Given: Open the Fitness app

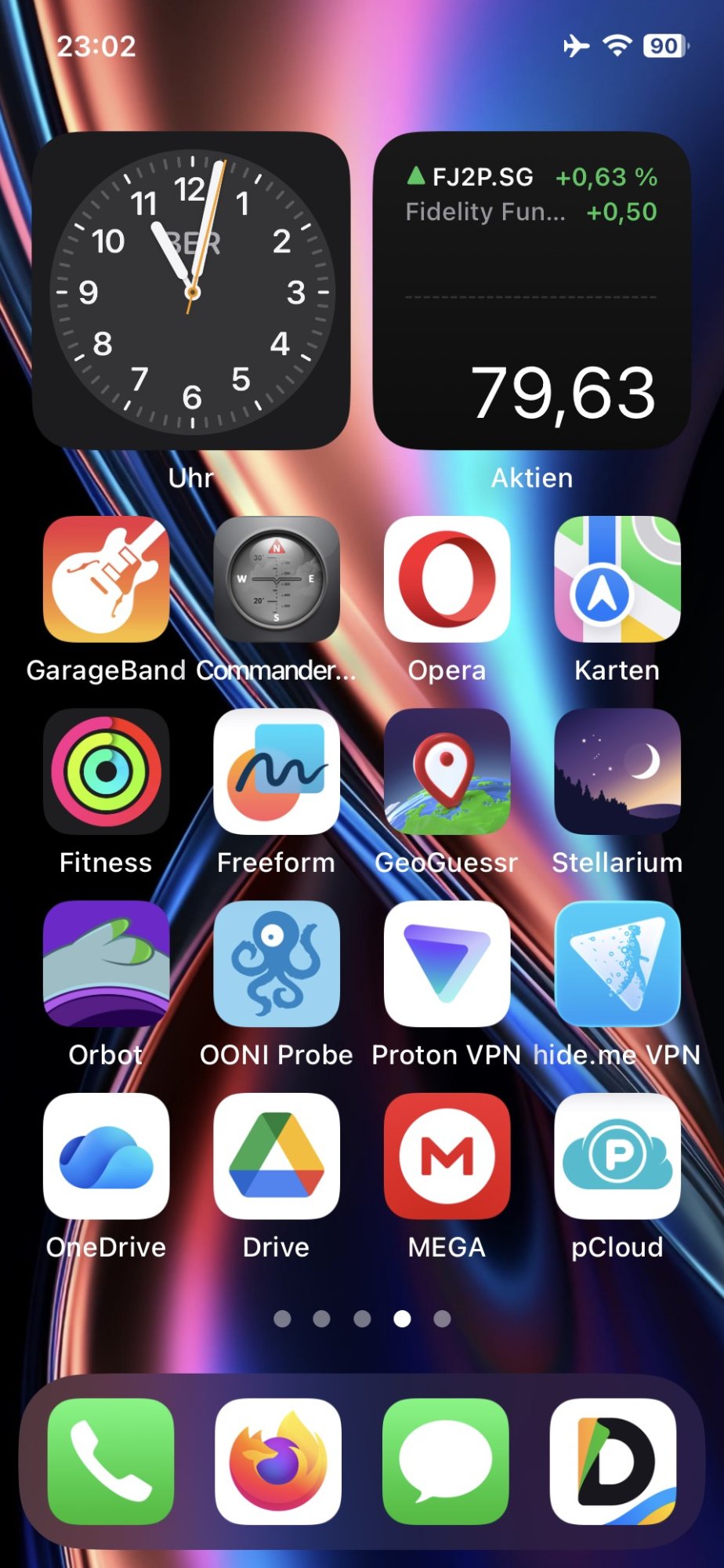Looking at the screenshot, I should (107, 771).
